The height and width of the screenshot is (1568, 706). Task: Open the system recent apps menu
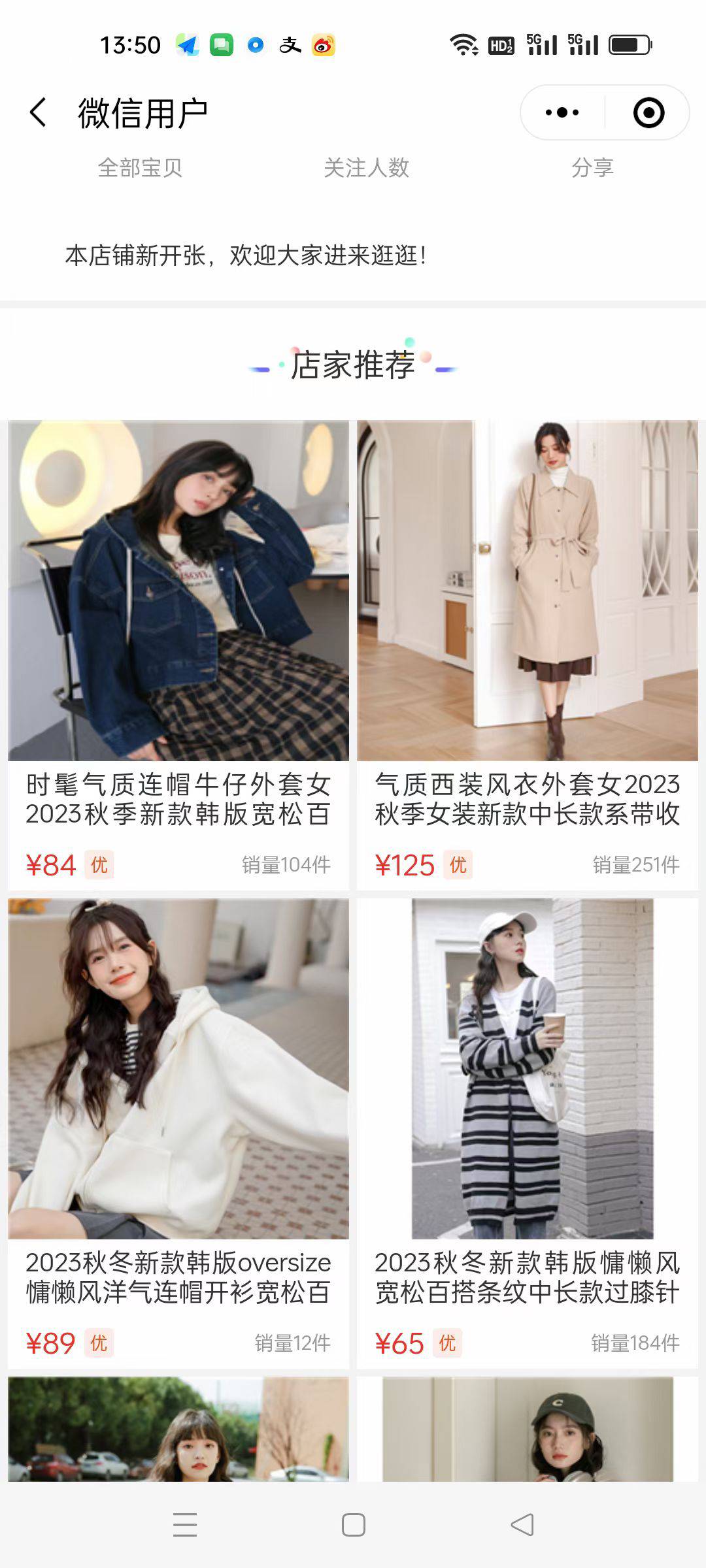[x=185, y=1525]
